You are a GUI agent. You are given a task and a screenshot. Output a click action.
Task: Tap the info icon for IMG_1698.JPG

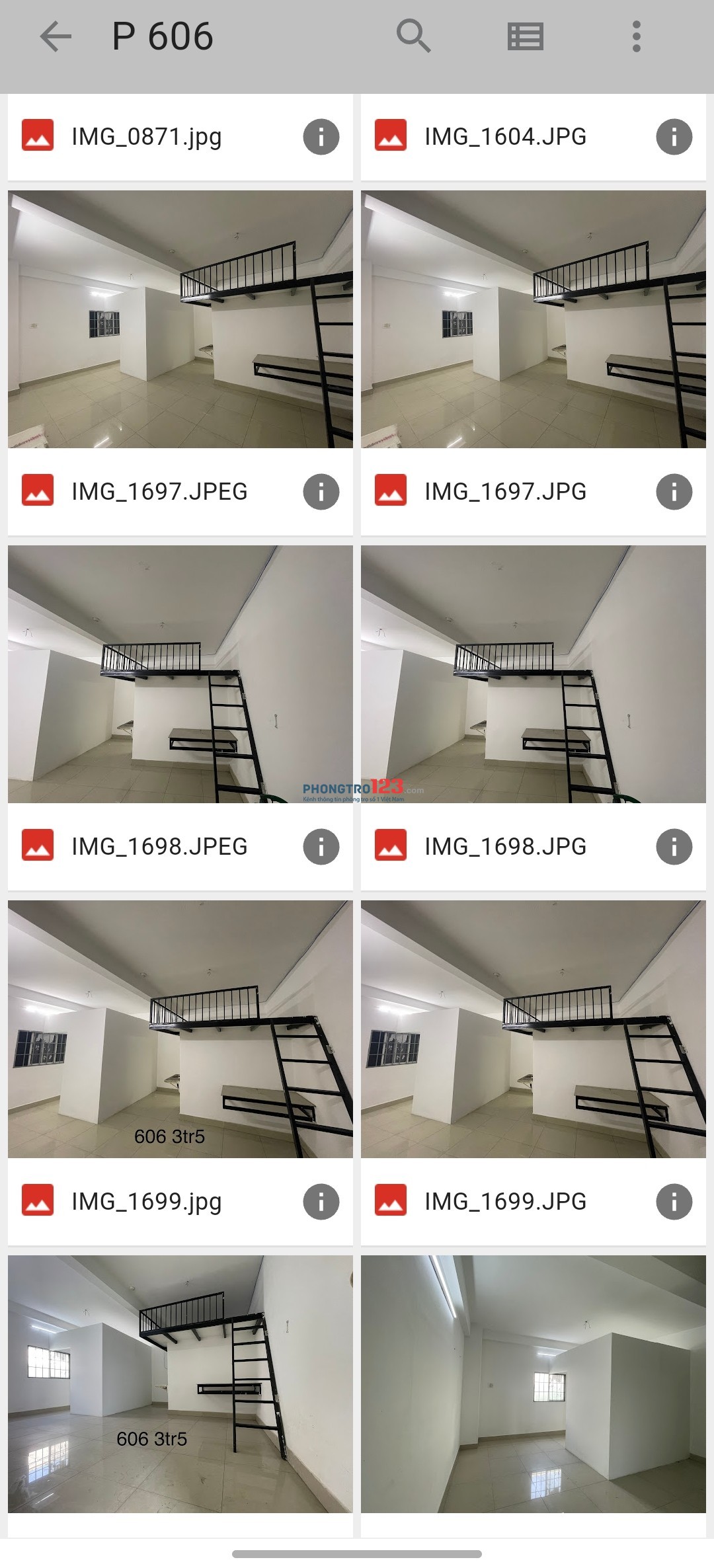[x=674, y=847]
